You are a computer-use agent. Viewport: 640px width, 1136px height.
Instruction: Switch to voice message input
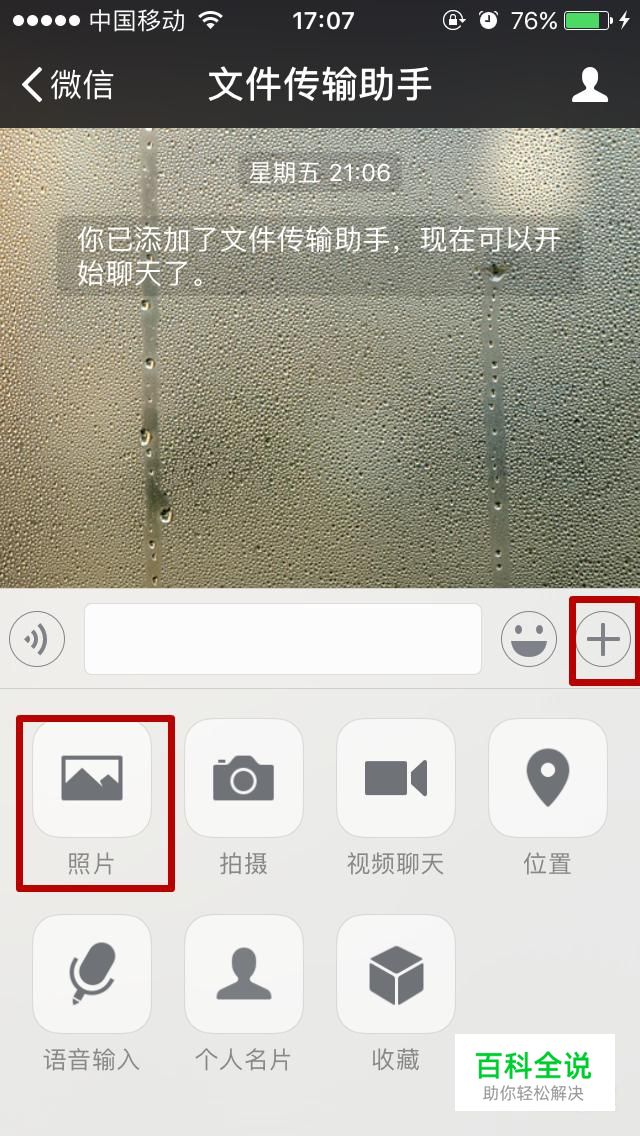point(37,639)
